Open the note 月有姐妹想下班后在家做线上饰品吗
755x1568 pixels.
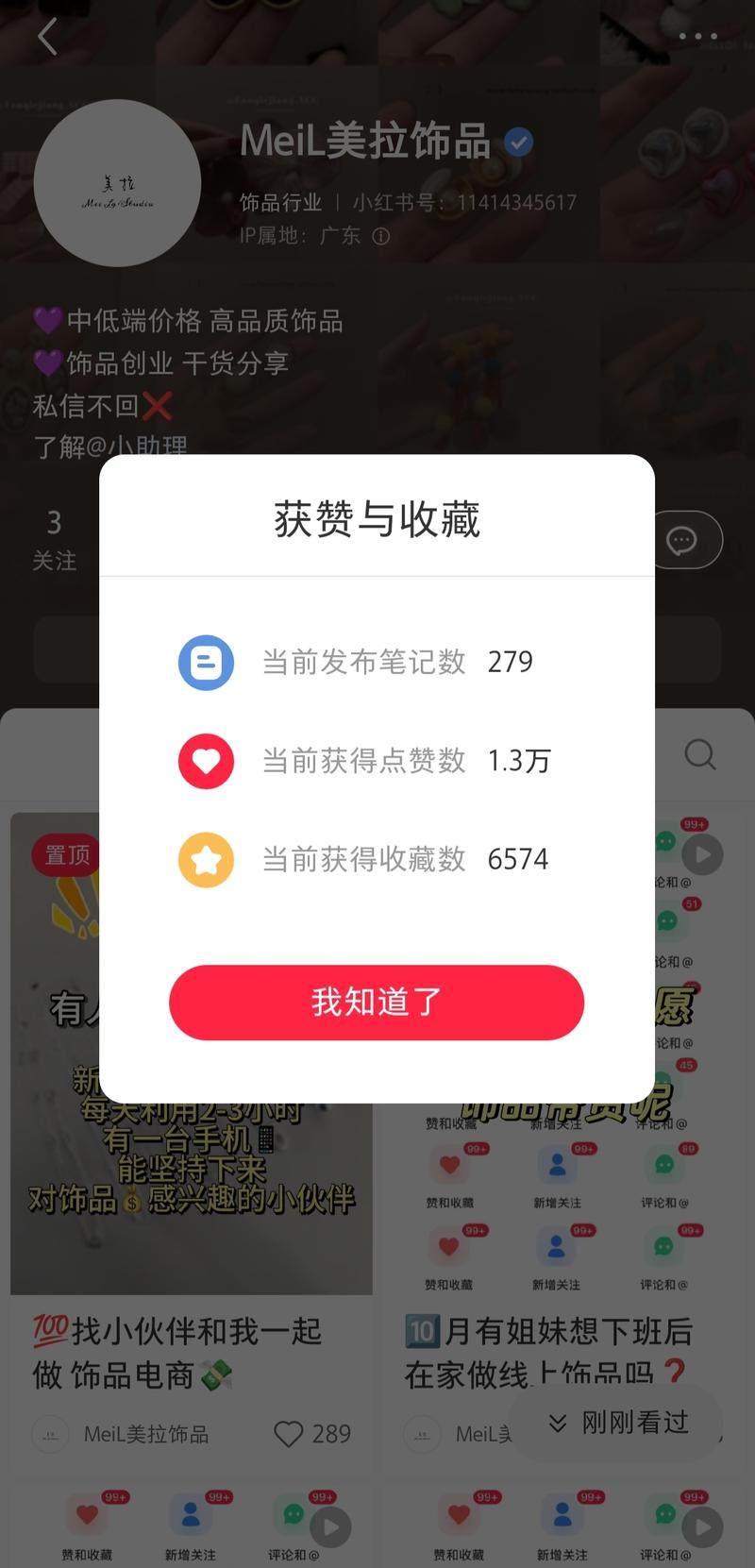[x=547, y=1350]
